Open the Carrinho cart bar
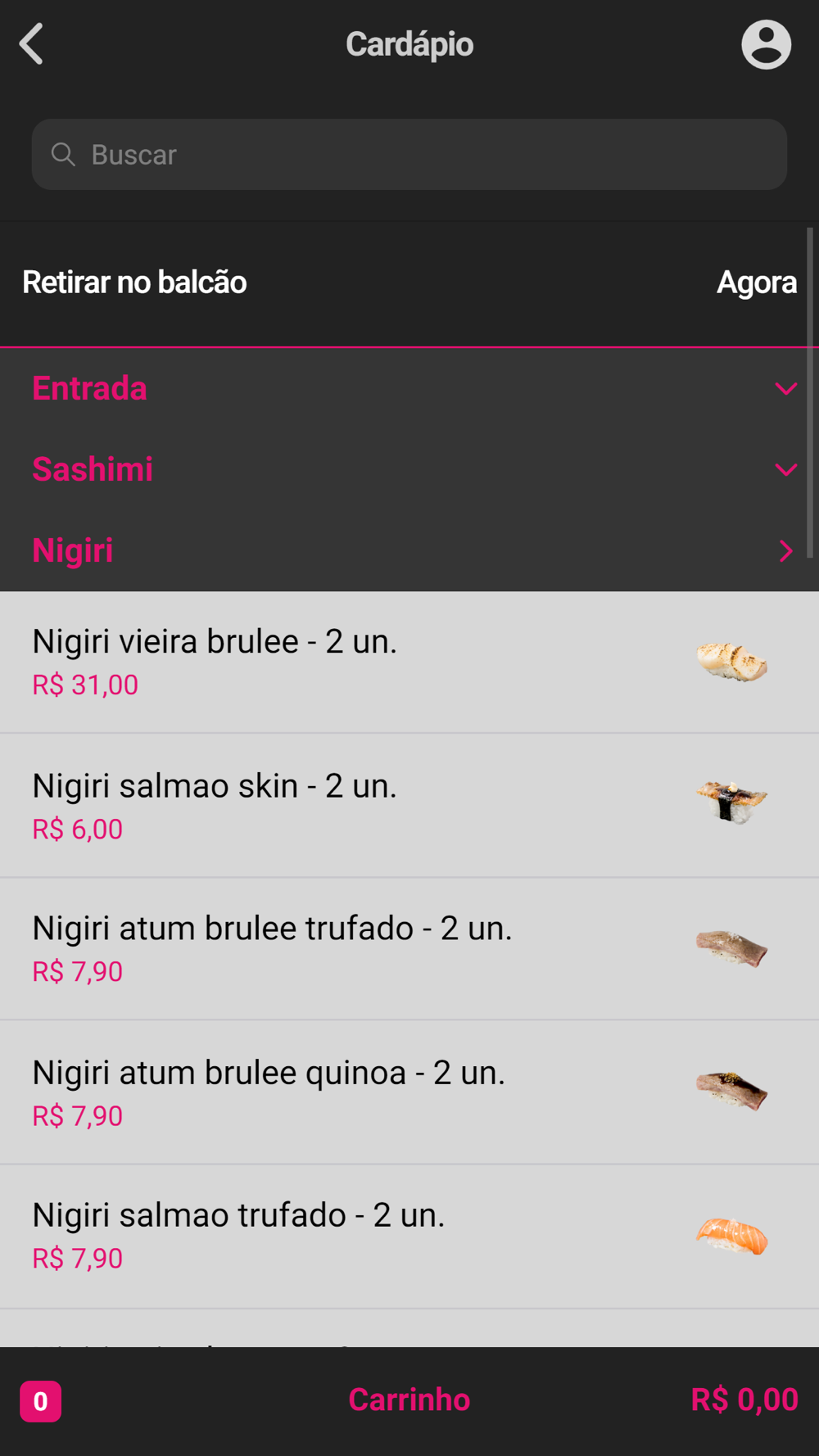 point(409,1400)
